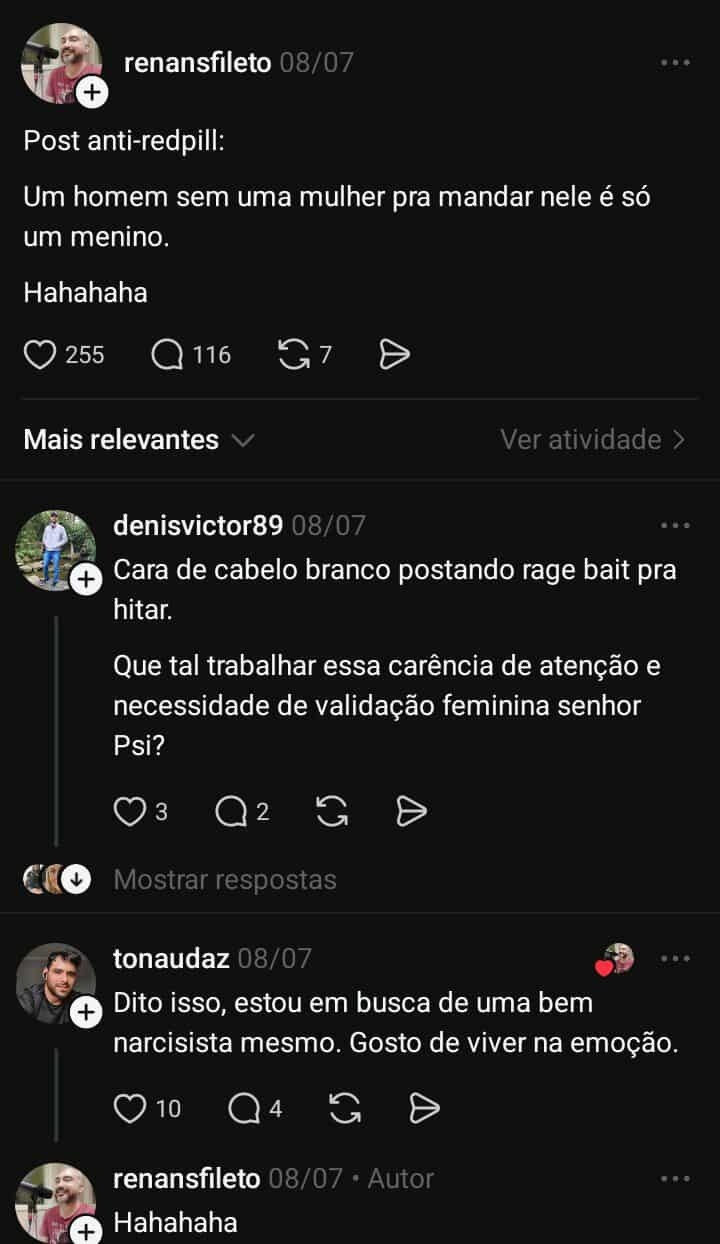This screenshot has height=1244, width=720.
Task: Share tonaudaz's comment
Action: coord(425,1108)
